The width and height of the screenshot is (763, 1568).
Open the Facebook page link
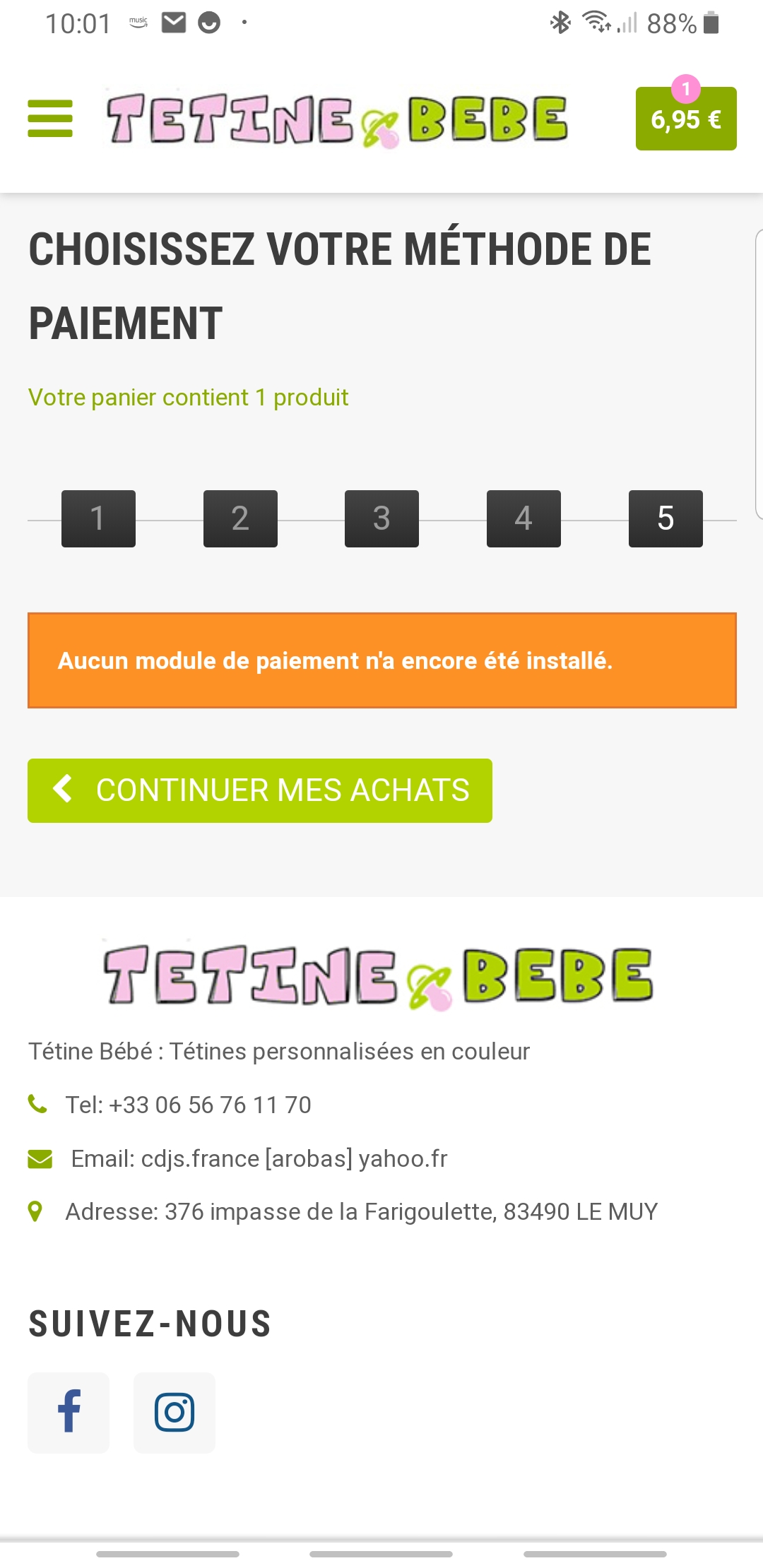tap(69, 1413)
